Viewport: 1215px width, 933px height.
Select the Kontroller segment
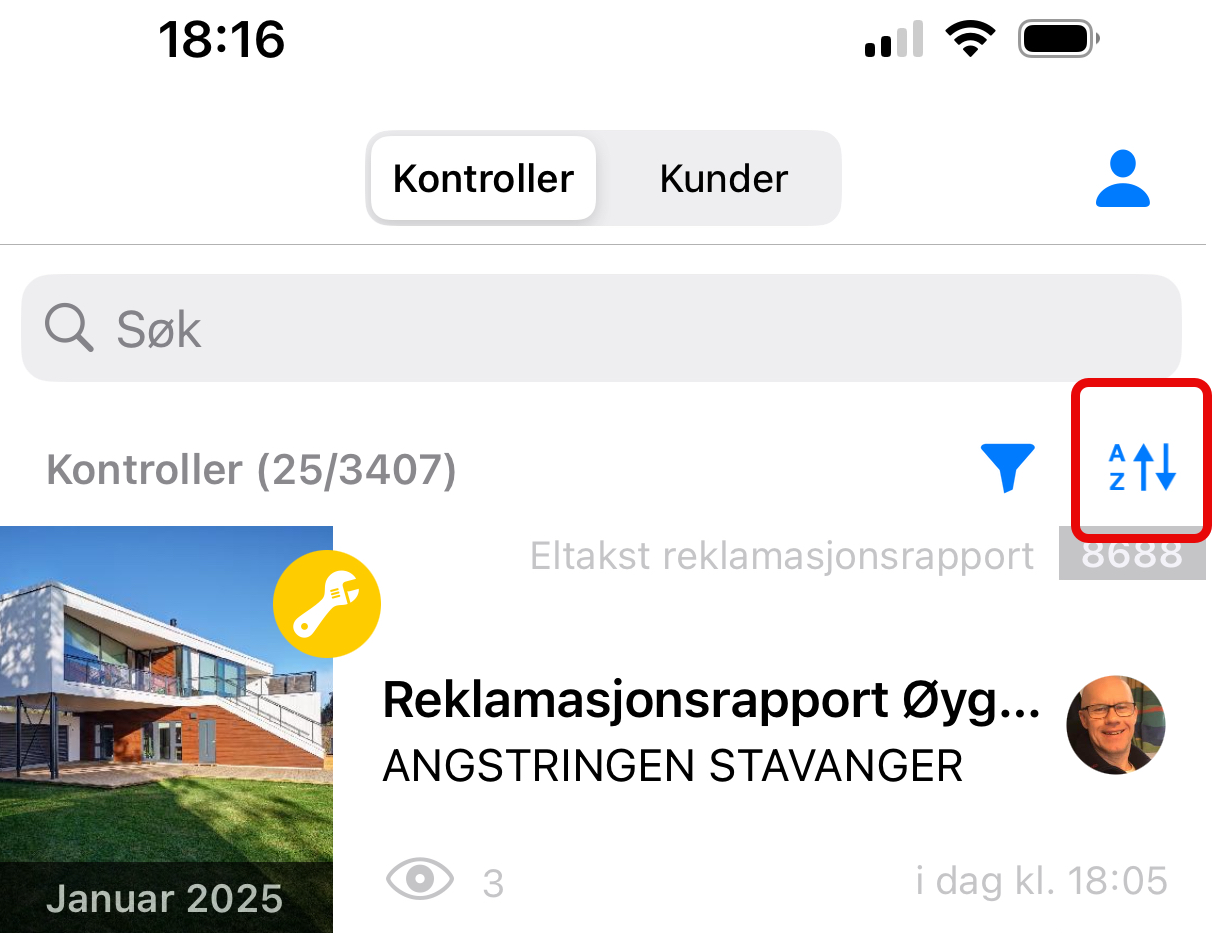tap(483, 179)
